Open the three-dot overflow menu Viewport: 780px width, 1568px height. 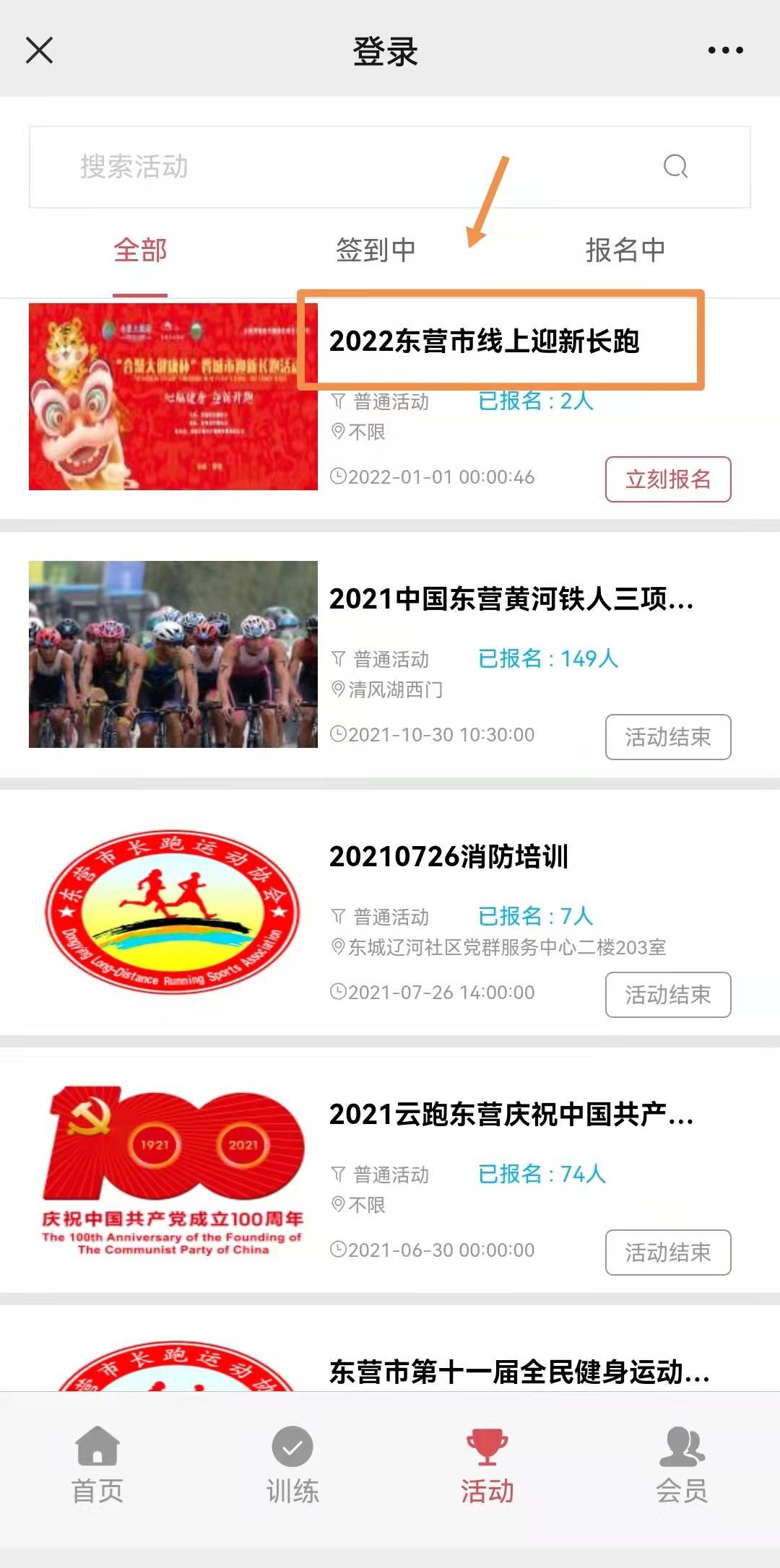pos(725,51)
